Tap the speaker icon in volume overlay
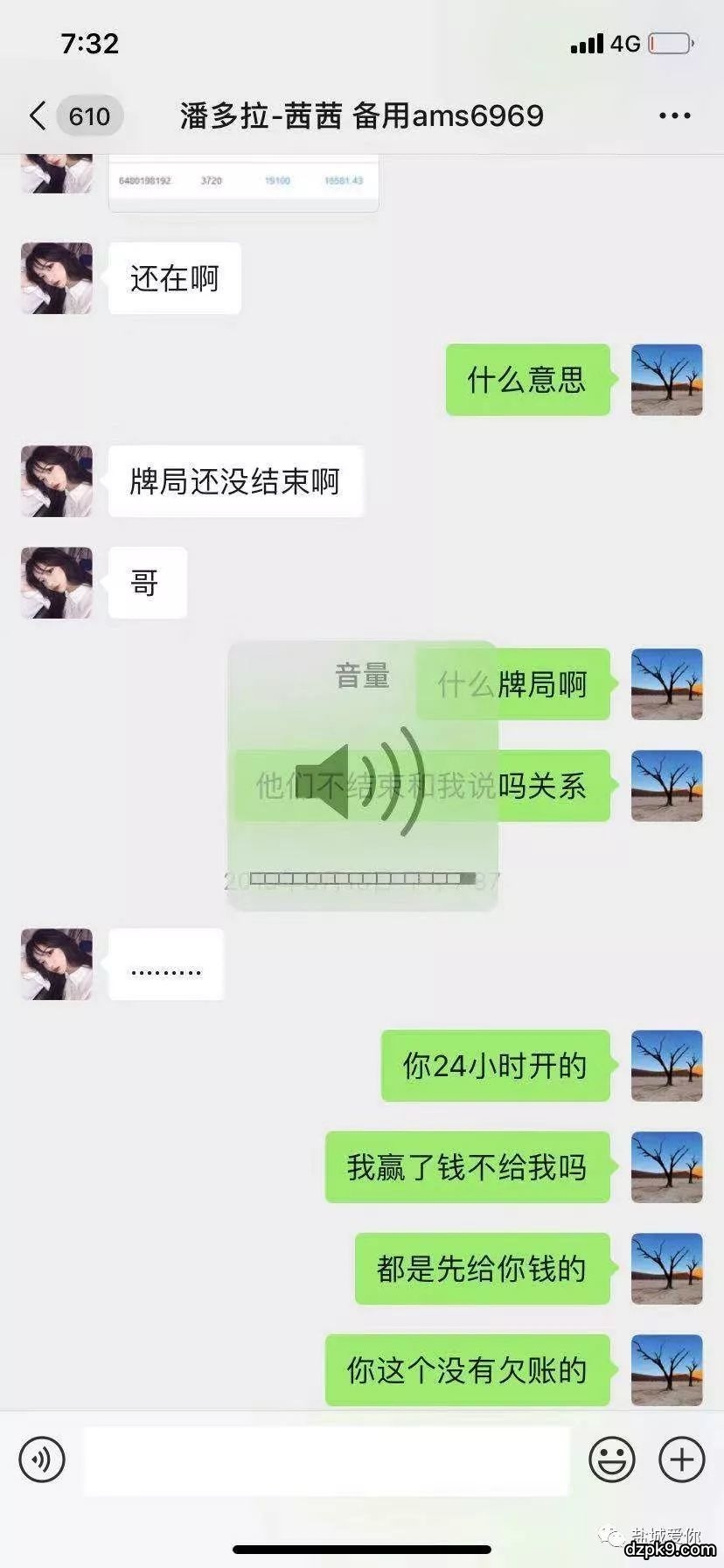Viewport: 724px width, 1568px height. [x=359, y=777]
